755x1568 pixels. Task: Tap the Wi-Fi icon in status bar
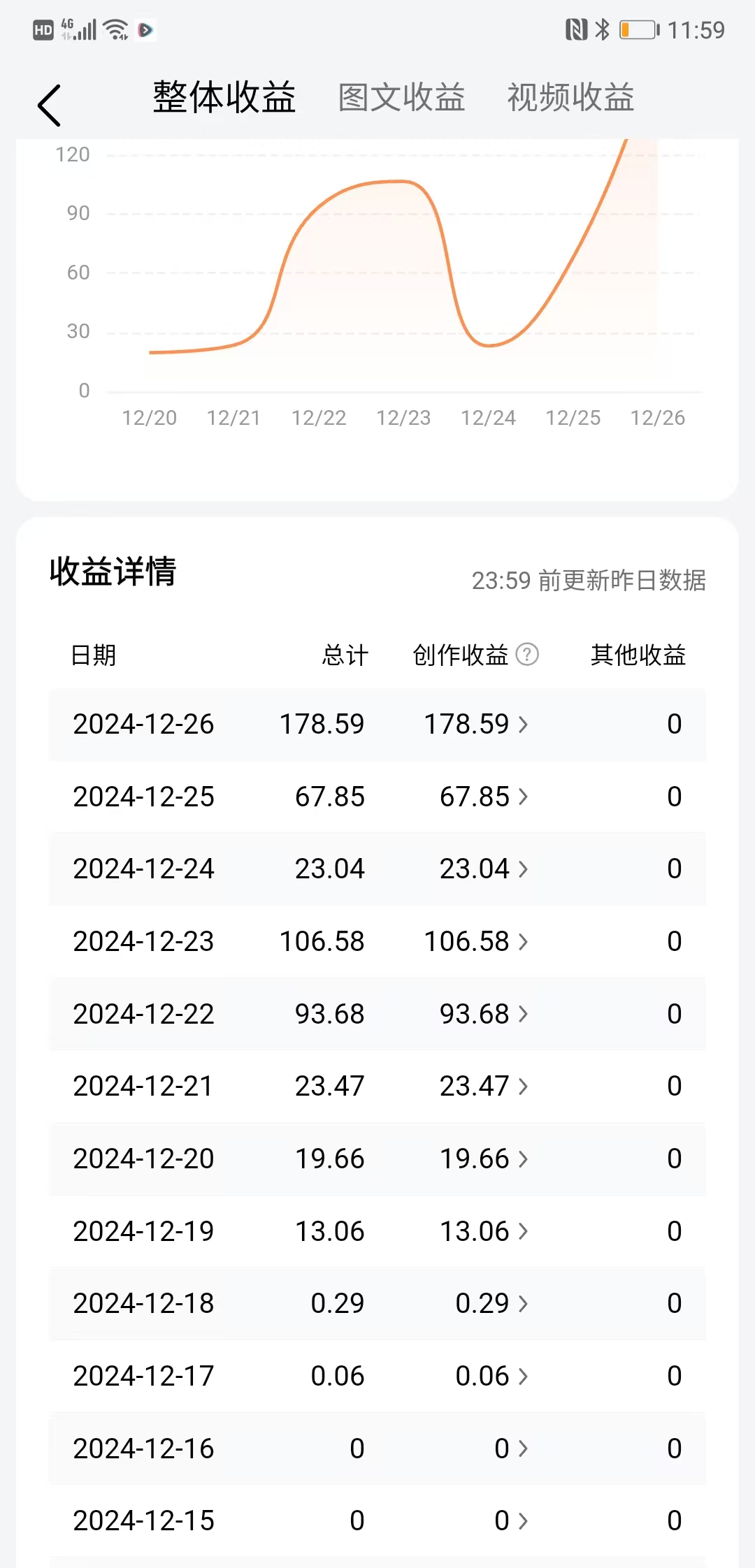(114, 29)
